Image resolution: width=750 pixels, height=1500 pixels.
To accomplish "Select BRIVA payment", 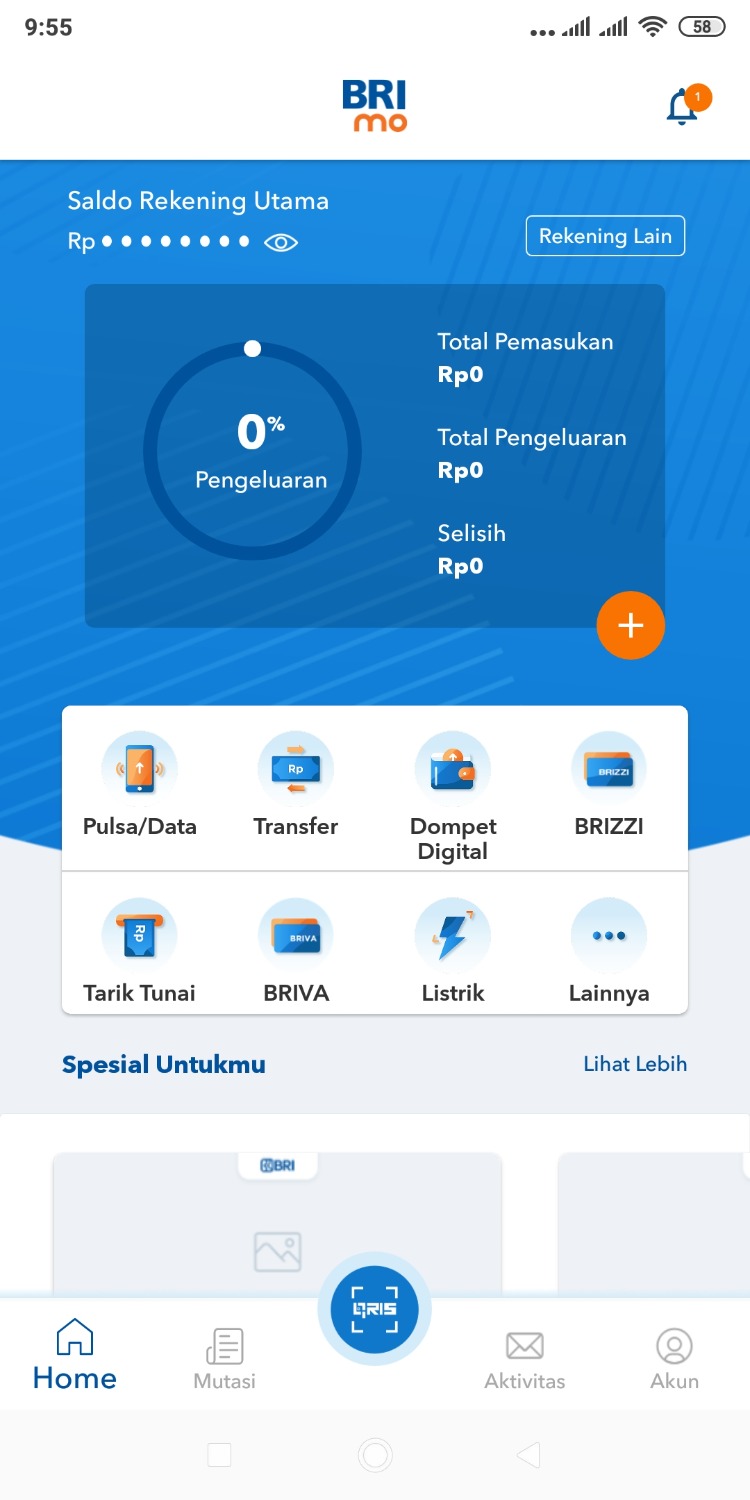I will pos(296,950).
